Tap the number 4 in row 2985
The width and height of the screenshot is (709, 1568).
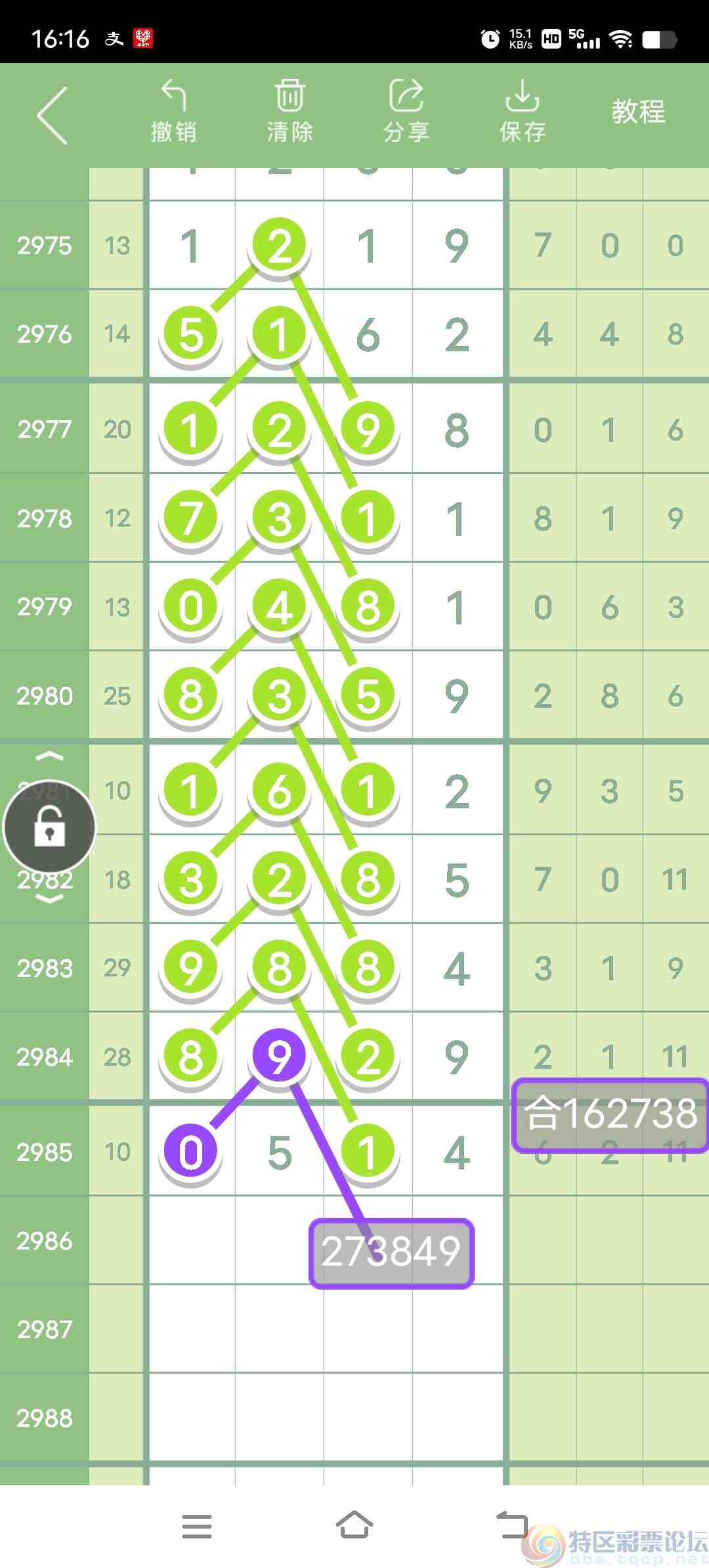tap(458, 1152)
